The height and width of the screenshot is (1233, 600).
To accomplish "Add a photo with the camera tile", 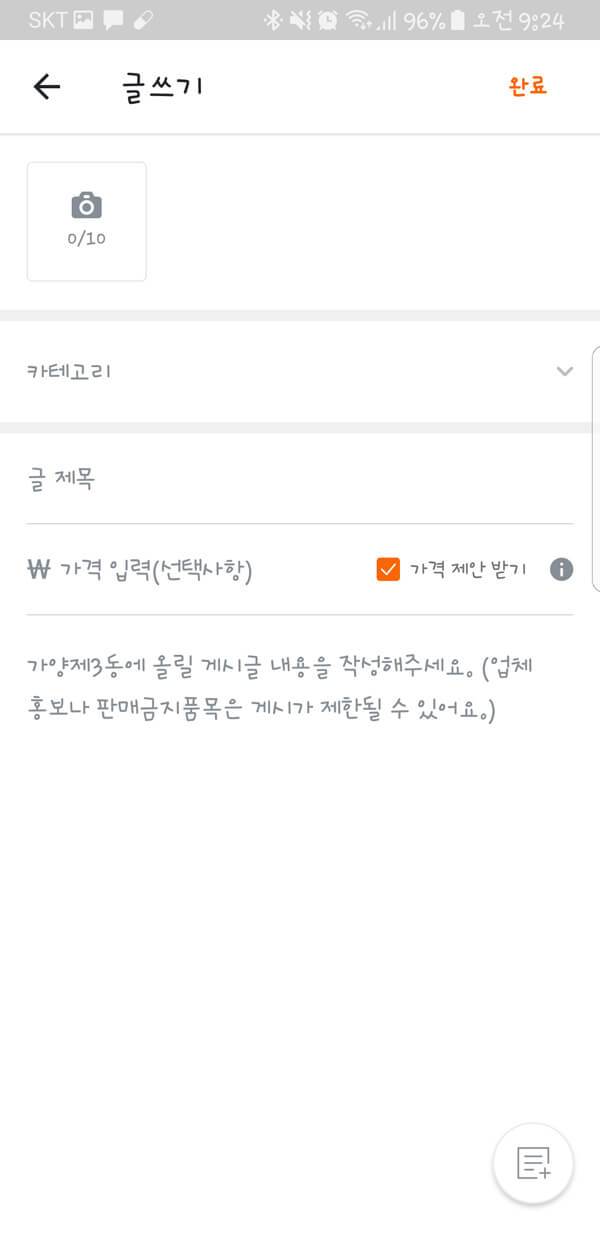I will click(x=87, y=221).
